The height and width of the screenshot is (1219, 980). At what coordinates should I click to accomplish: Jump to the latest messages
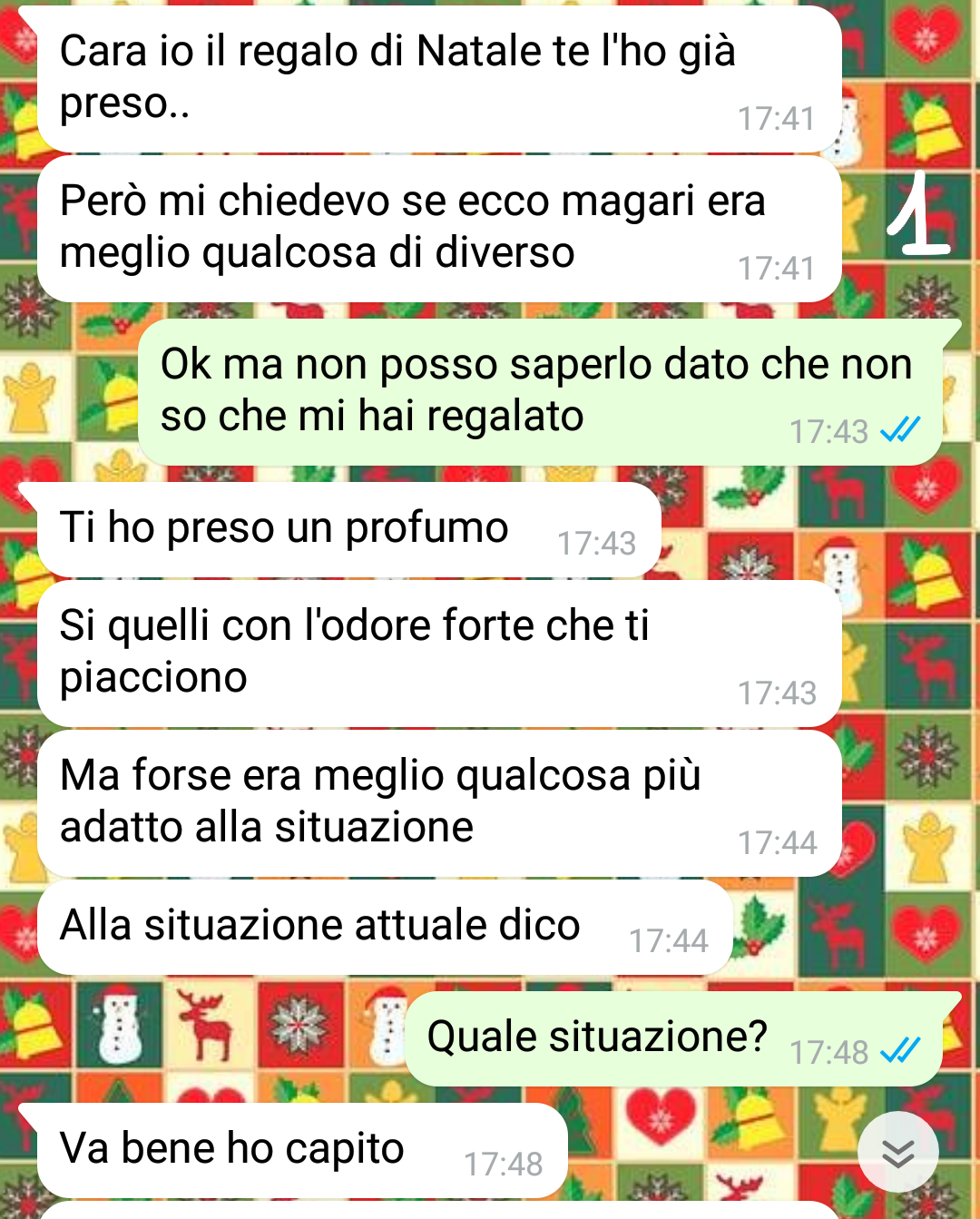point(897,1152)
